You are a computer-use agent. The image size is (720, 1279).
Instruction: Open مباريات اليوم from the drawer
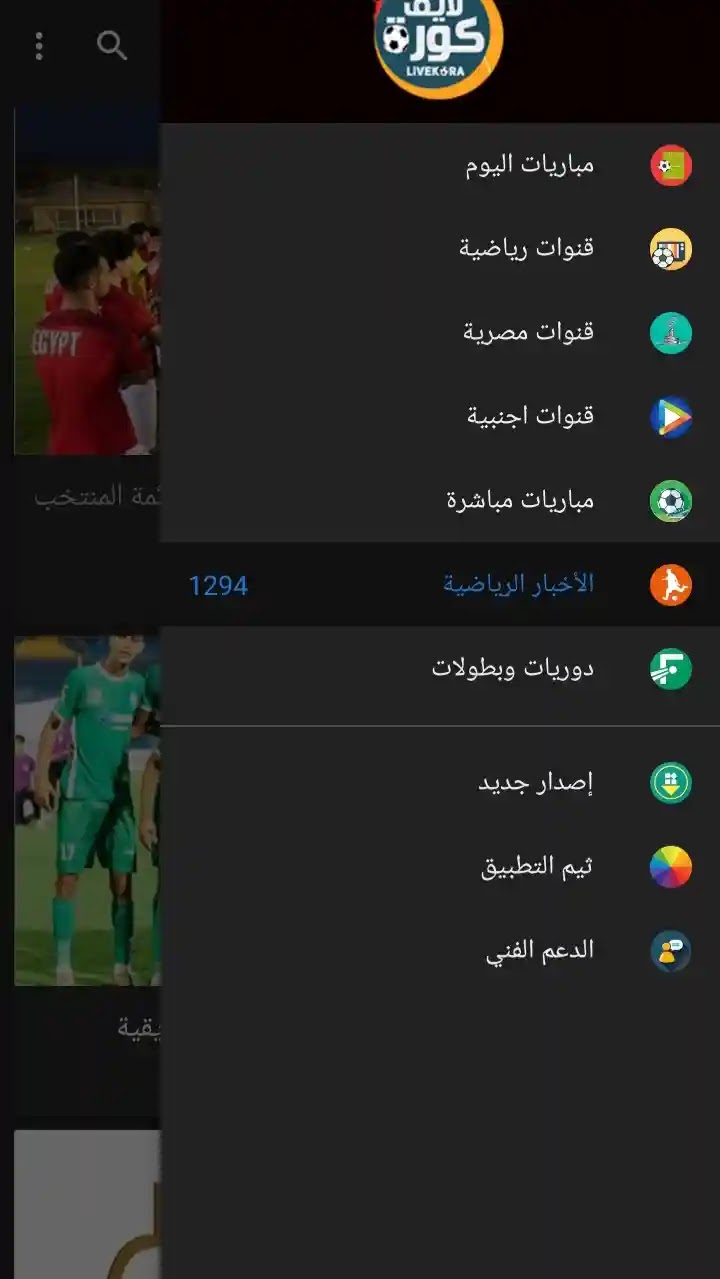pos(529,165)
